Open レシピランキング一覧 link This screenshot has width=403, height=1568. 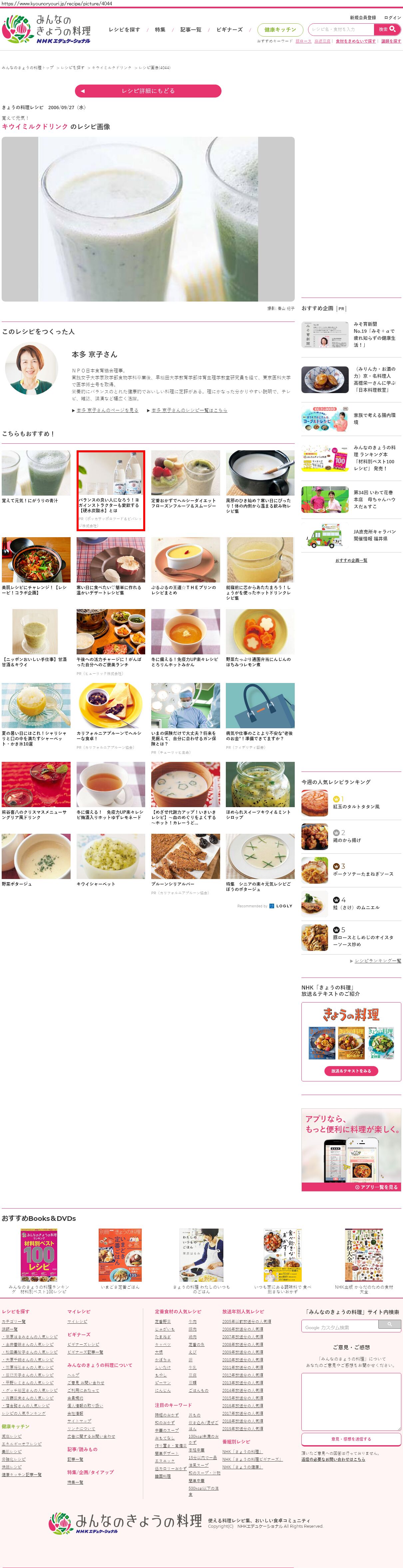point(377,961)
